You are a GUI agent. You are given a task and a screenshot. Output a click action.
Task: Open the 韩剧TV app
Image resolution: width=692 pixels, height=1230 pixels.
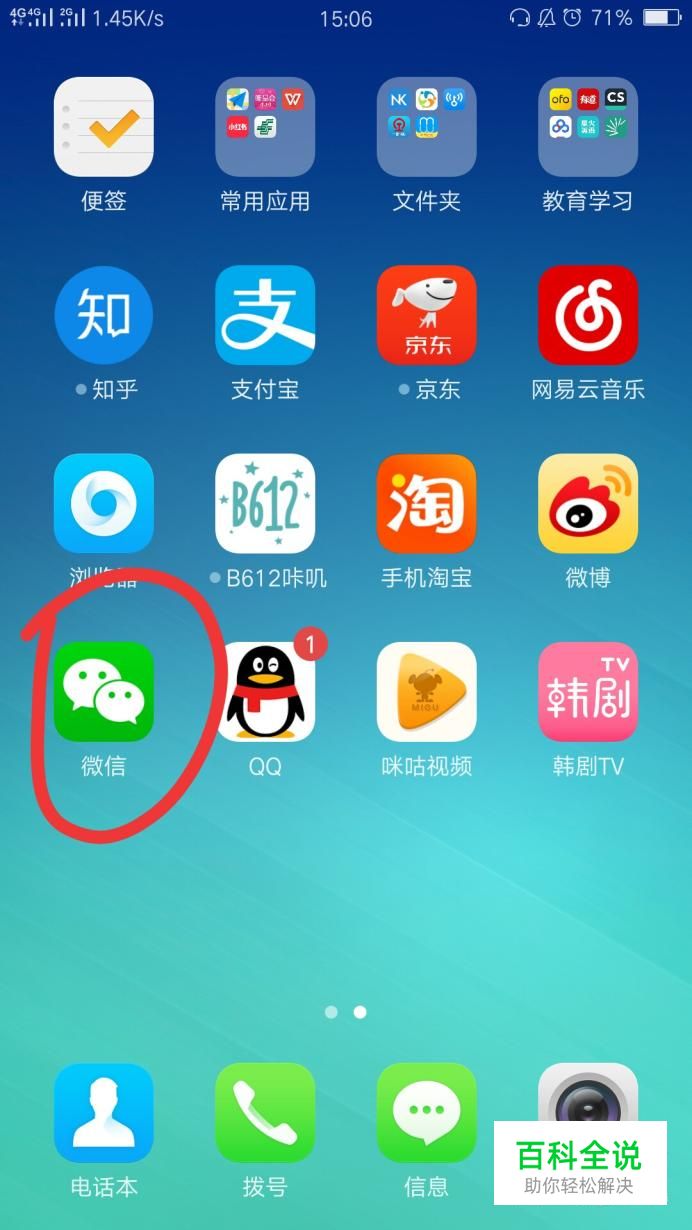pyautogui.click(x=588, y=692)
